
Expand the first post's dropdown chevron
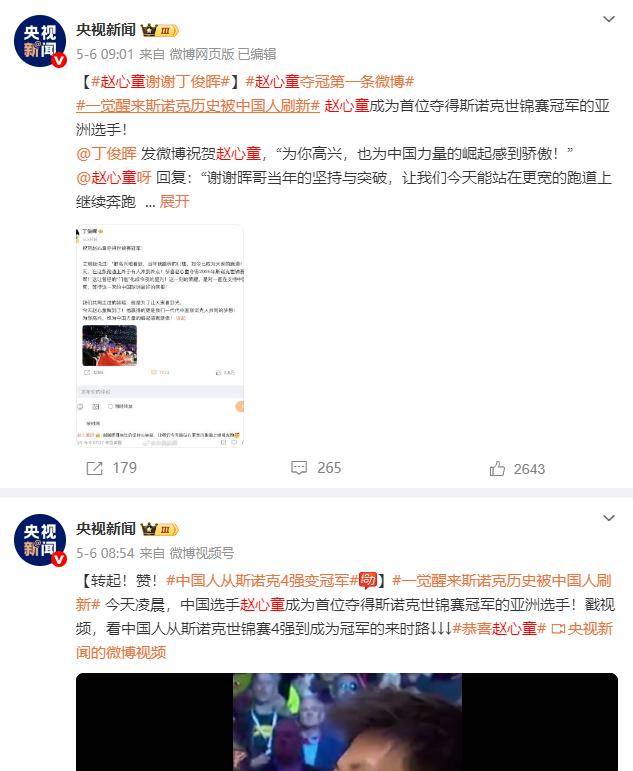609,20
